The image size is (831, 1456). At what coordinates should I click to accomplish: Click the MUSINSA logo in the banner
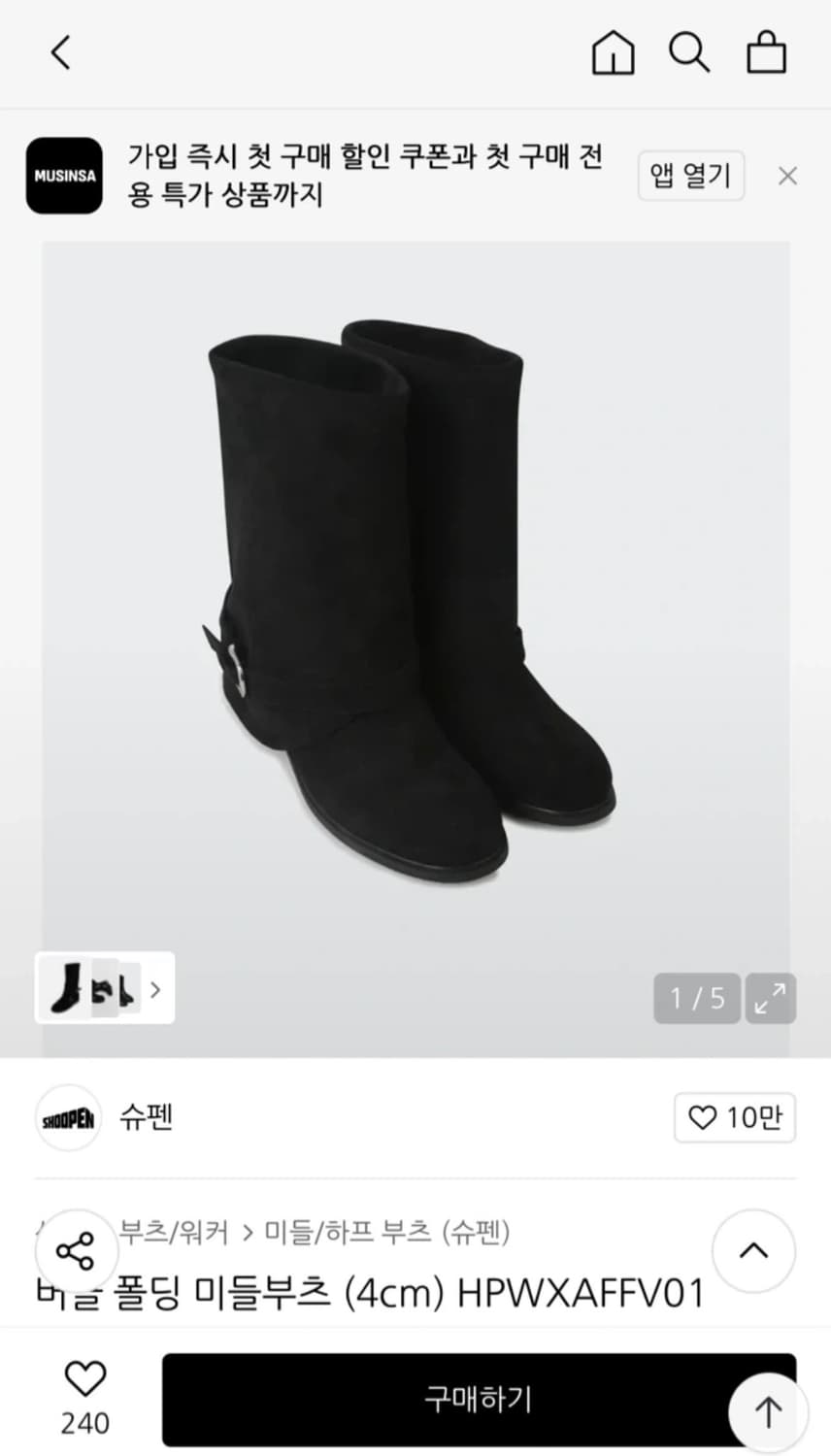[64, 176]
